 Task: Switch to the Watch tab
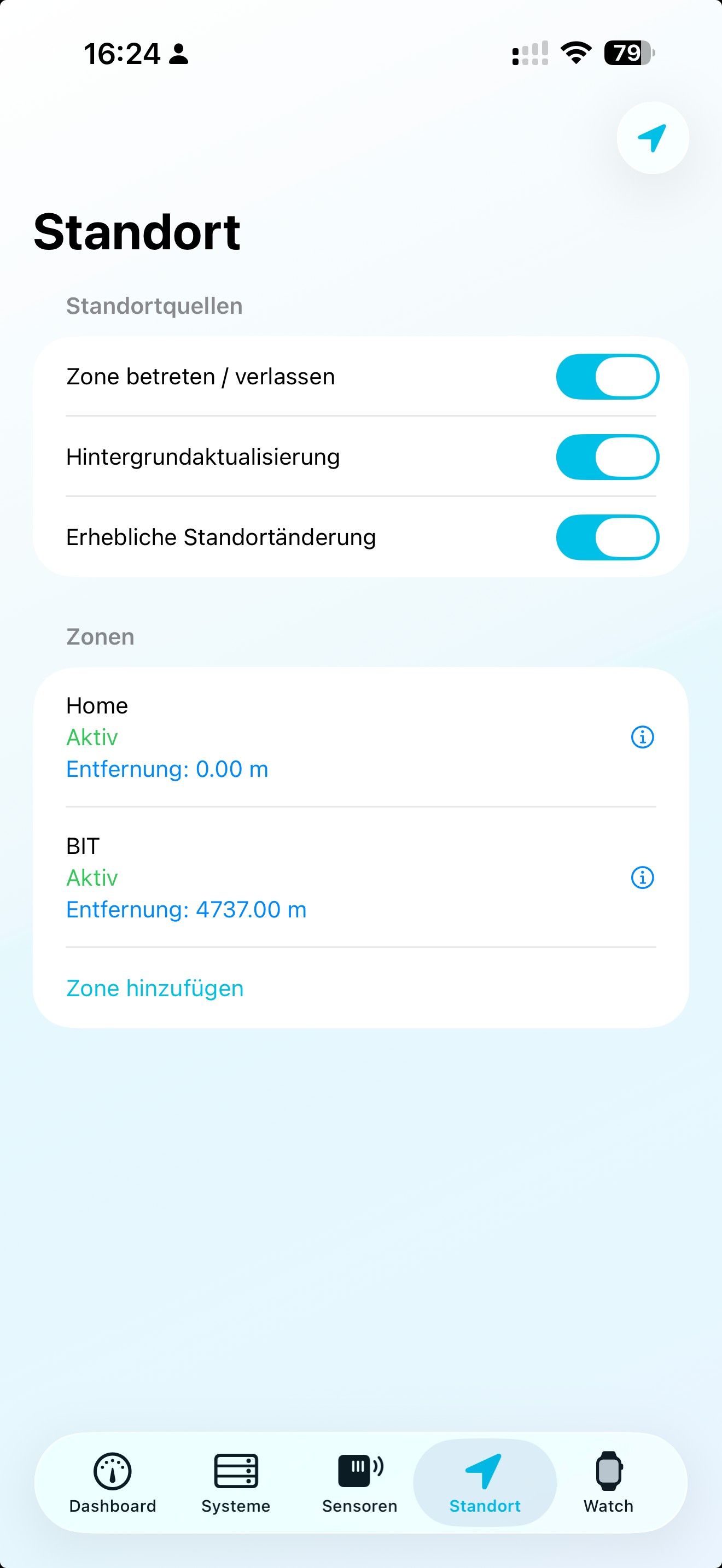pyautogui.click(x=609, y=1483)
